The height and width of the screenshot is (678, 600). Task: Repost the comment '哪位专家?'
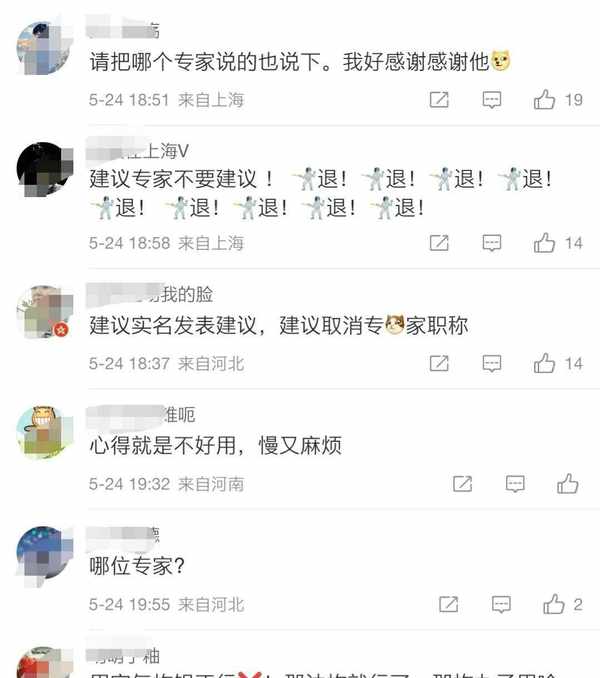click(x=448, y=605)
